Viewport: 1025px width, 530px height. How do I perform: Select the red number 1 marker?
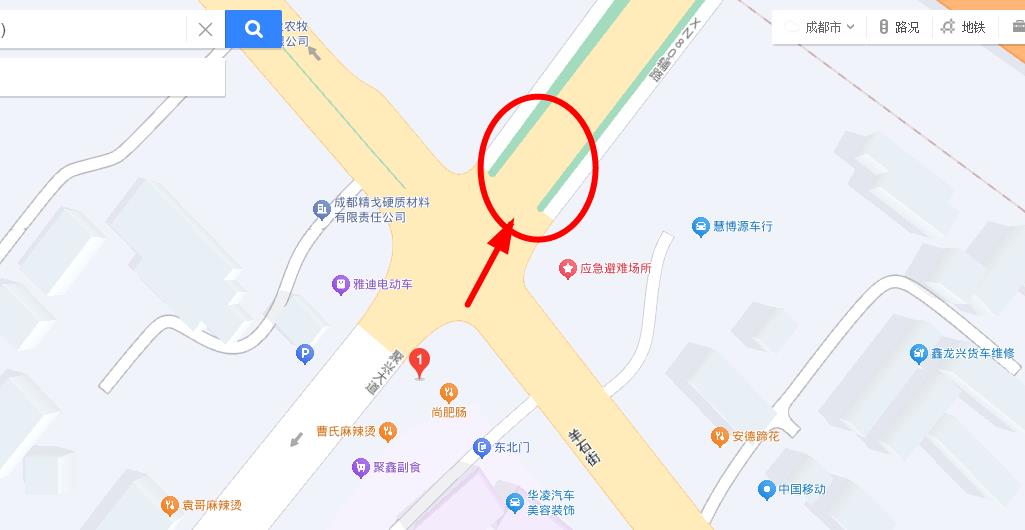[421, 362]
